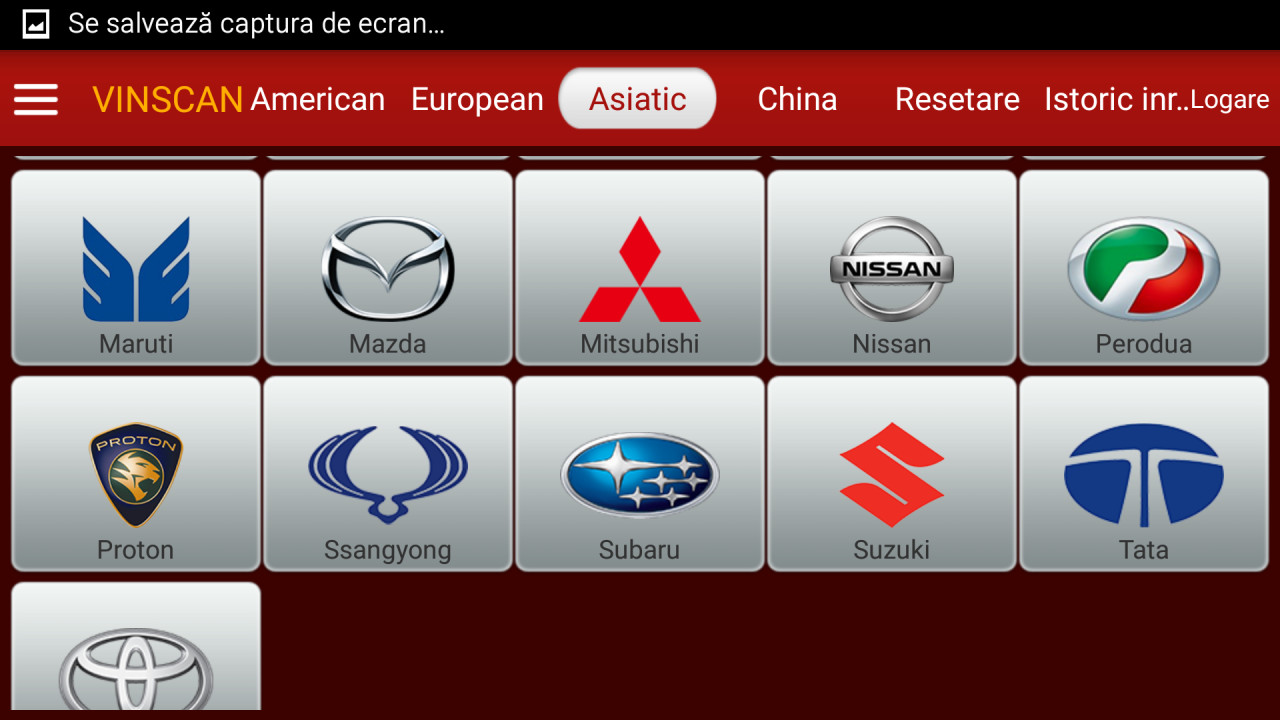Image resolution: width=1280 pixels, height=720 pixels.
Task: Choose the Mitsubishi brand tile
Action: 640,268
